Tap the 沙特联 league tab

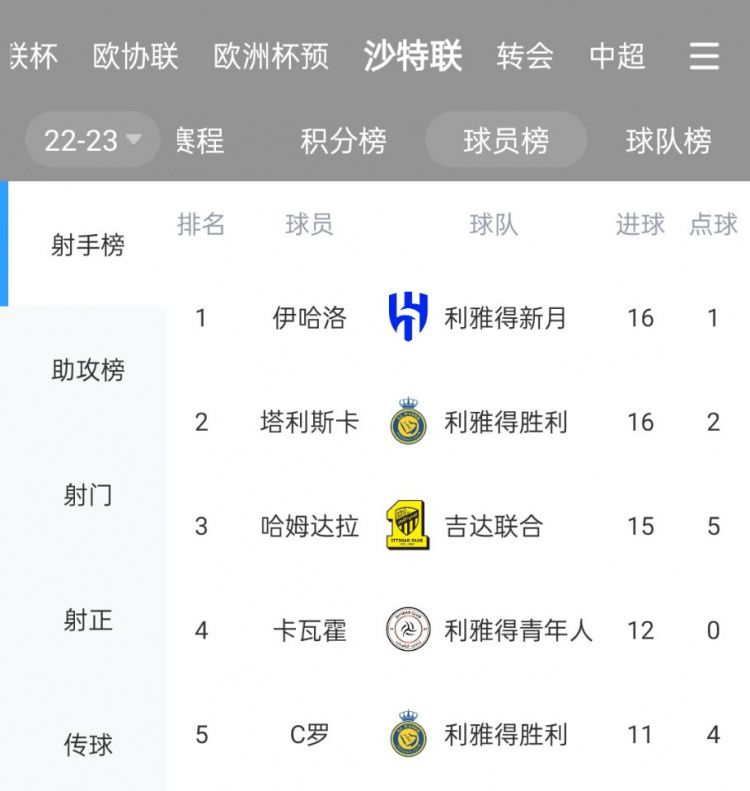(412, 56)
